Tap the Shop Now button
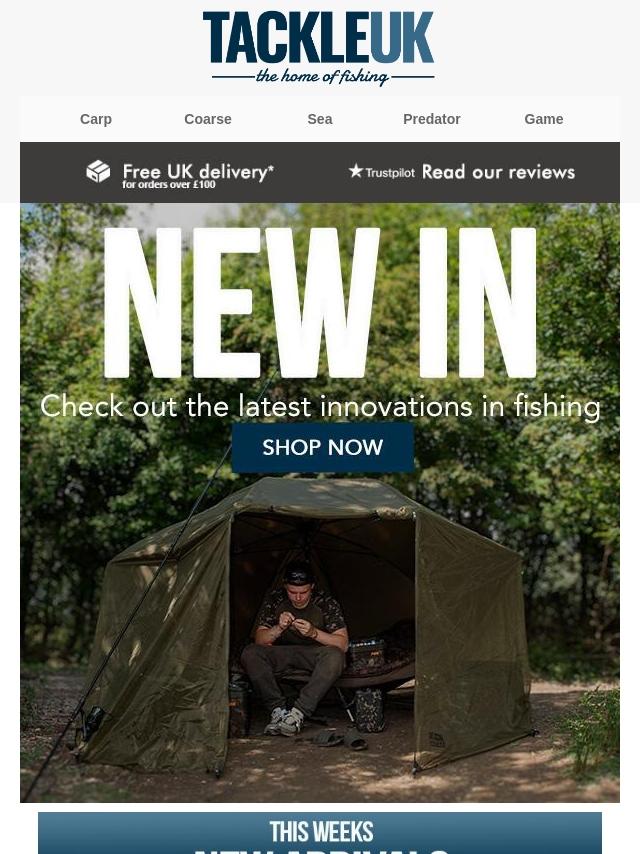This screenshot has width=640, height=854. (x=322, y=447)
